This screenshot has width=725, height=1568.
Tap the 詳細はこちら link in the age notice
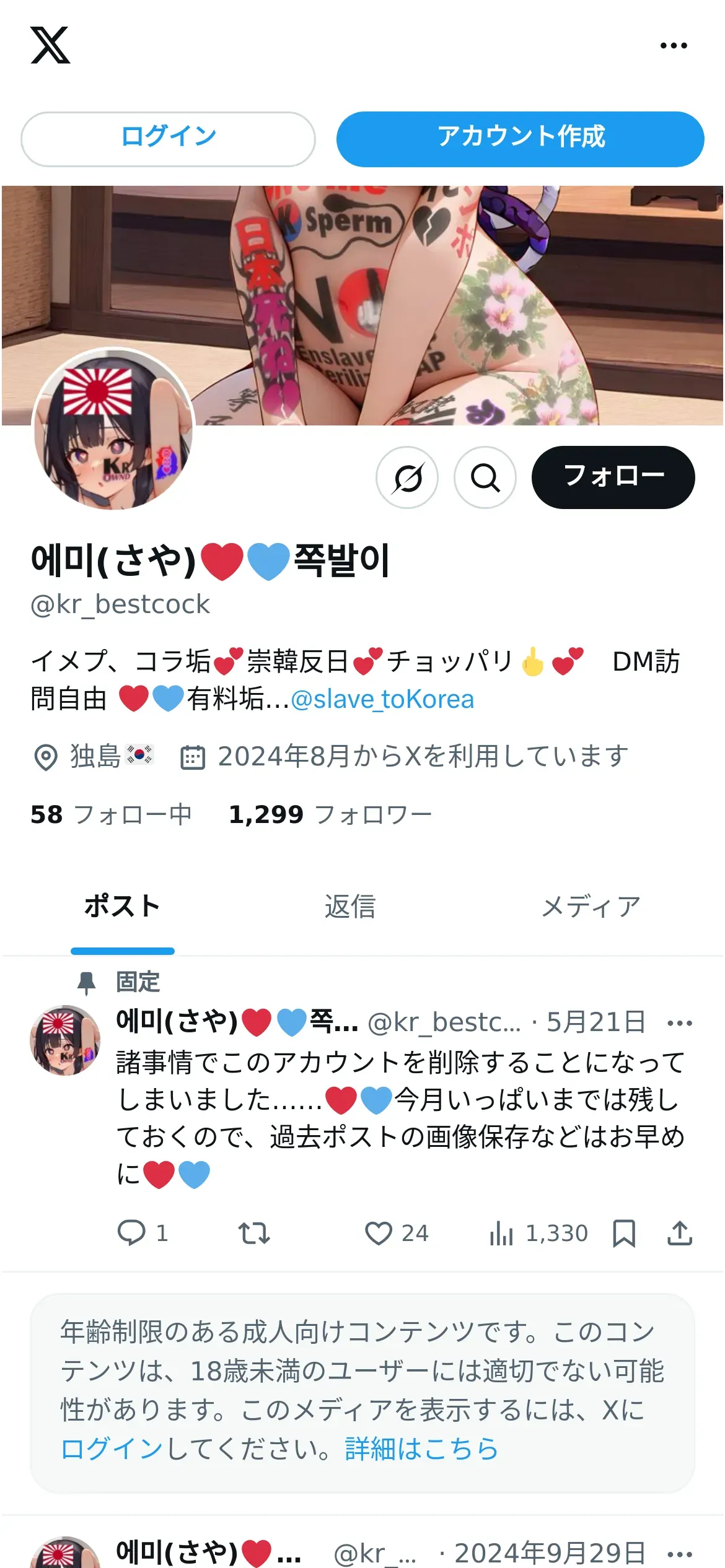[x=421, y=1449]
